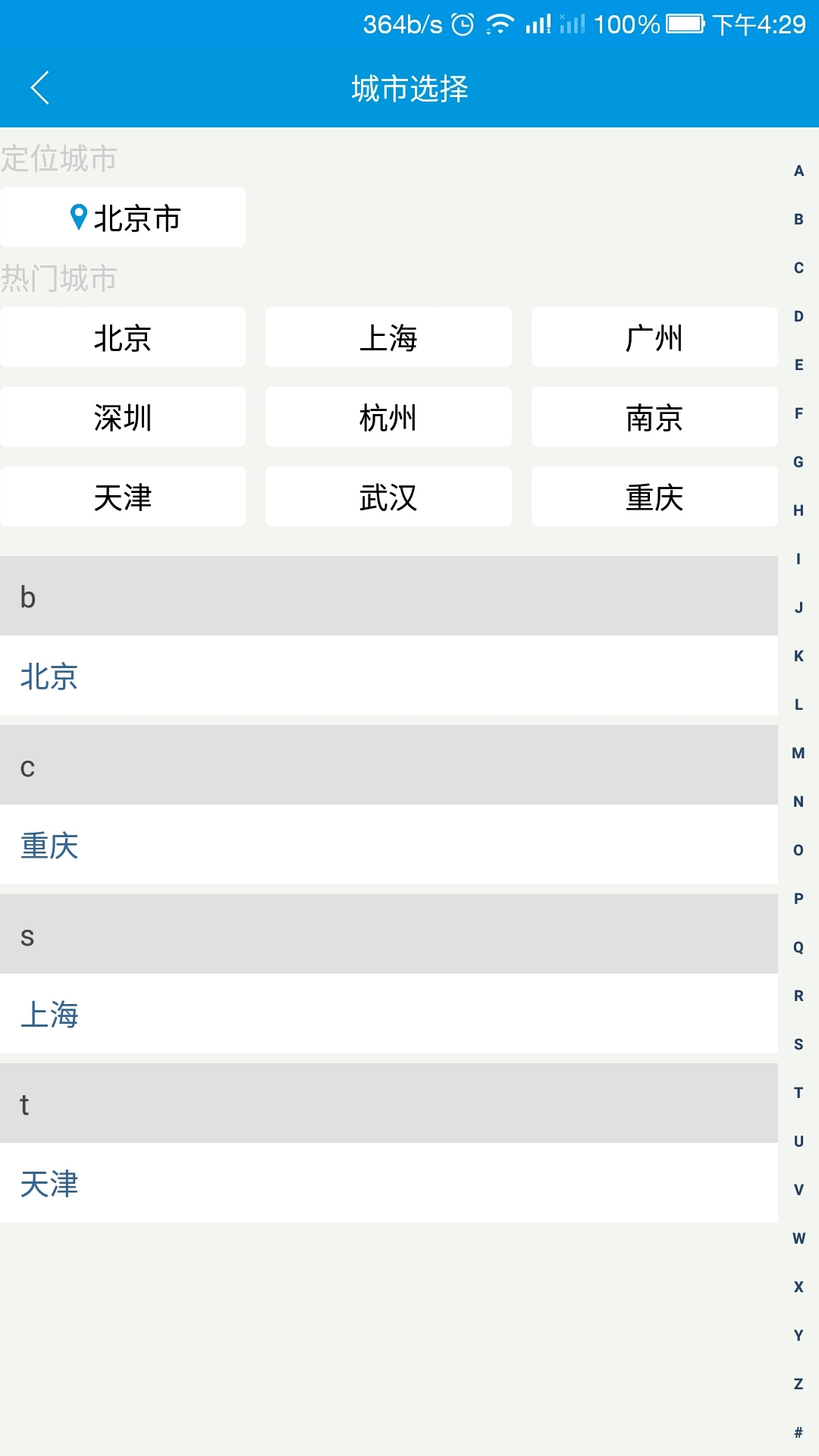The width and height of the screenshot is (819, 1456).
Task: Open 上海 row under letter s
Action: 388,1014
